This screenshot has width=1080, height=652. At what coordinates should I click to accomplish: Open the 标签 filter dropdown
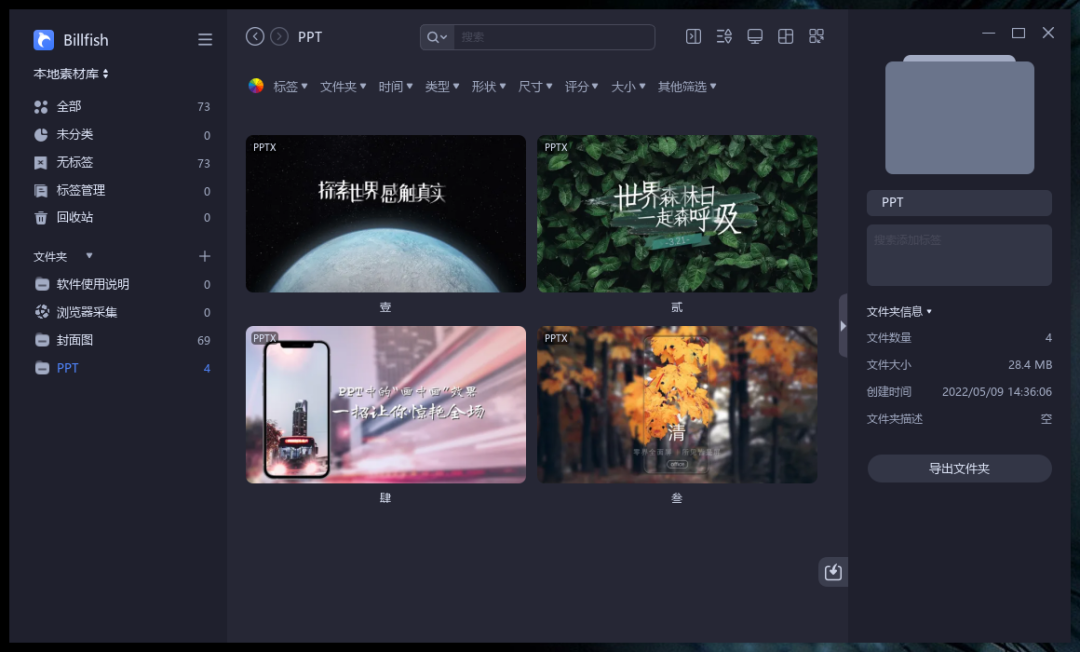click(290, 87)
